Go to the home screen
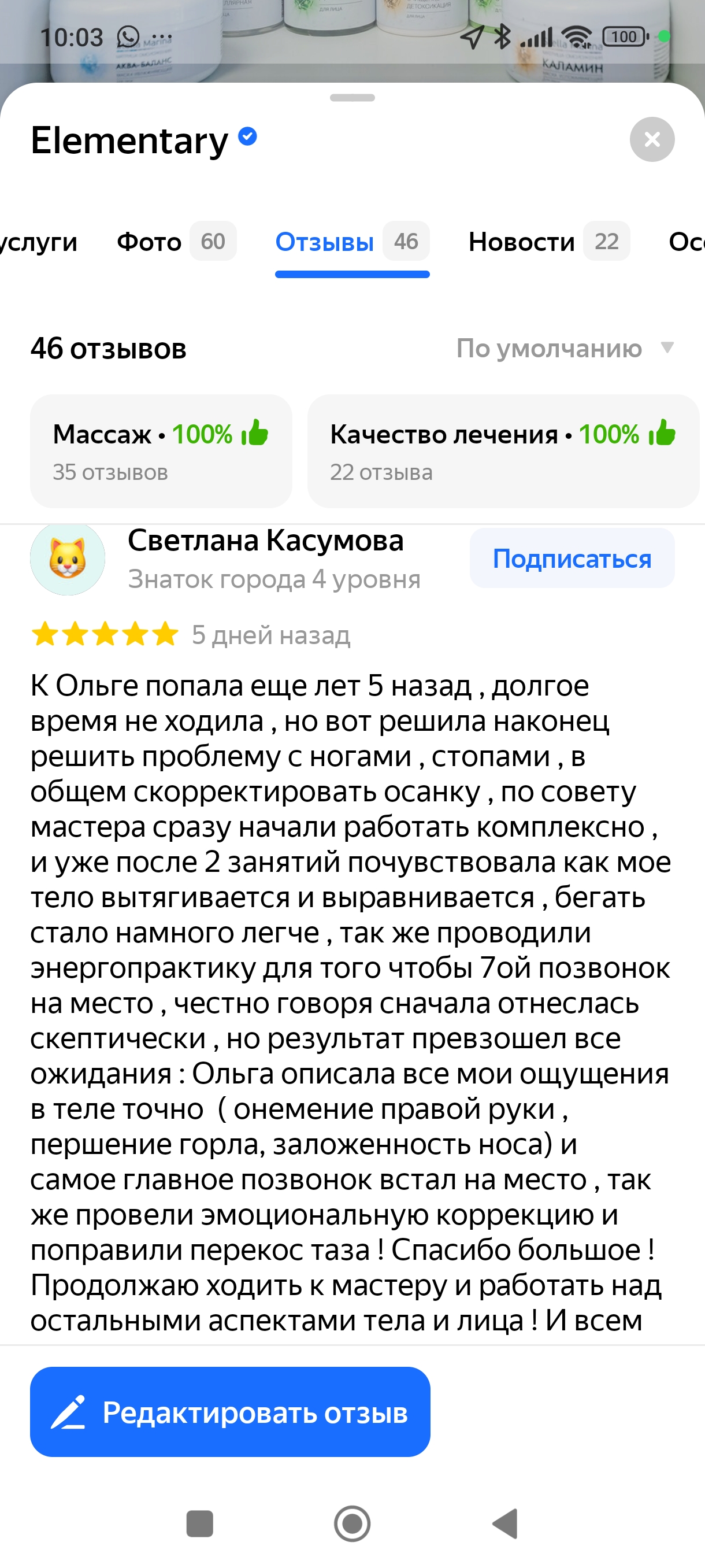This screenshot has width=705, height=1568. tap(352, 1523)
